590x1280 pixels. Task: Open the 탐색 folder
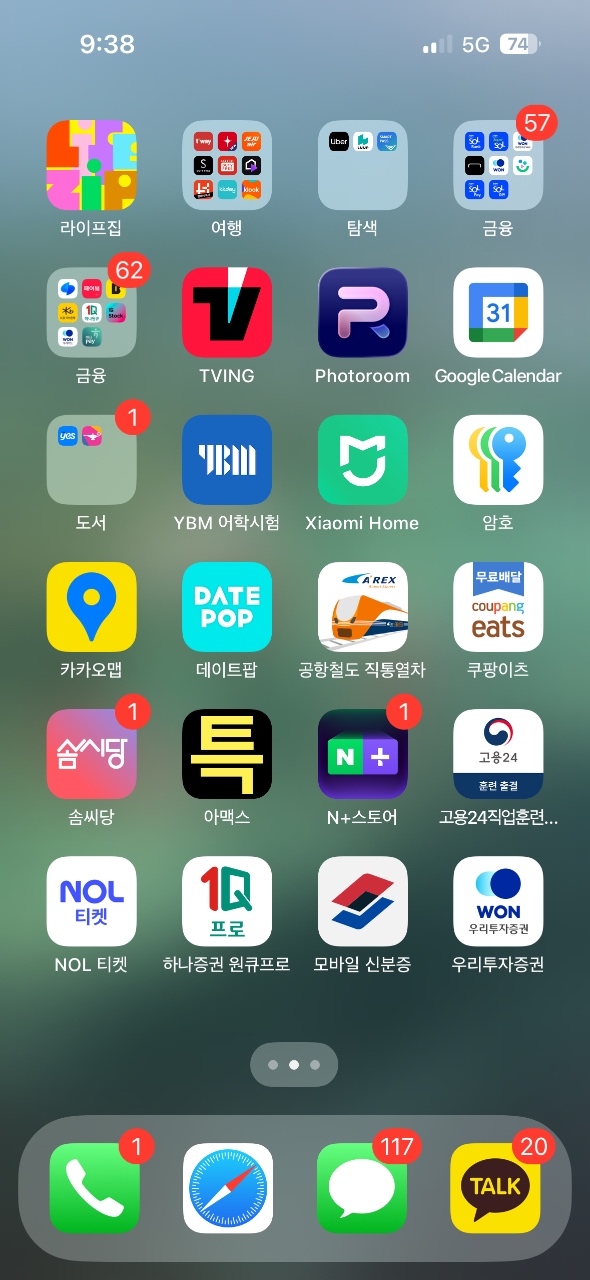pos(363,165)
